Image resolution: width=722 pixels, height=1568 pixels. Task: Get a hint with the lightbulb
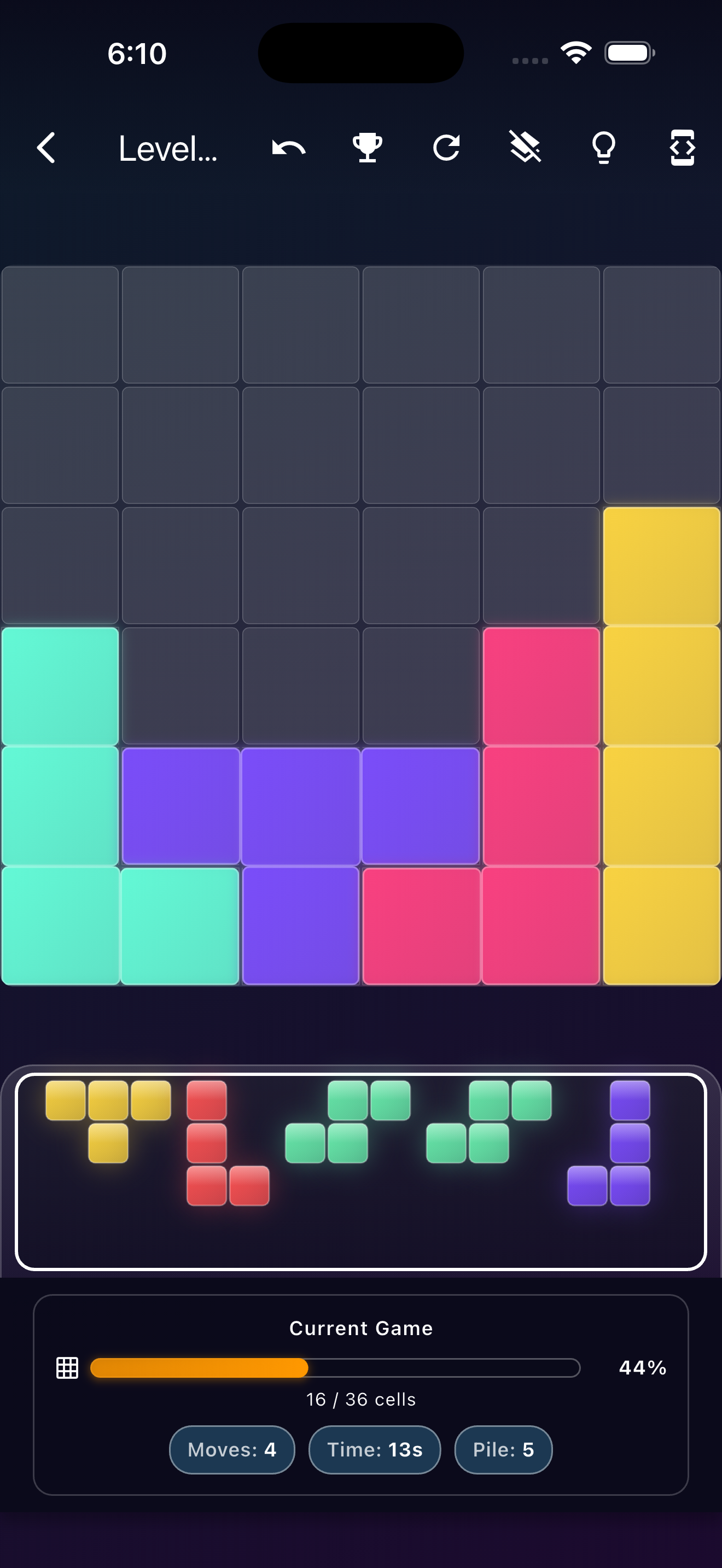click(x=603, y=148)
